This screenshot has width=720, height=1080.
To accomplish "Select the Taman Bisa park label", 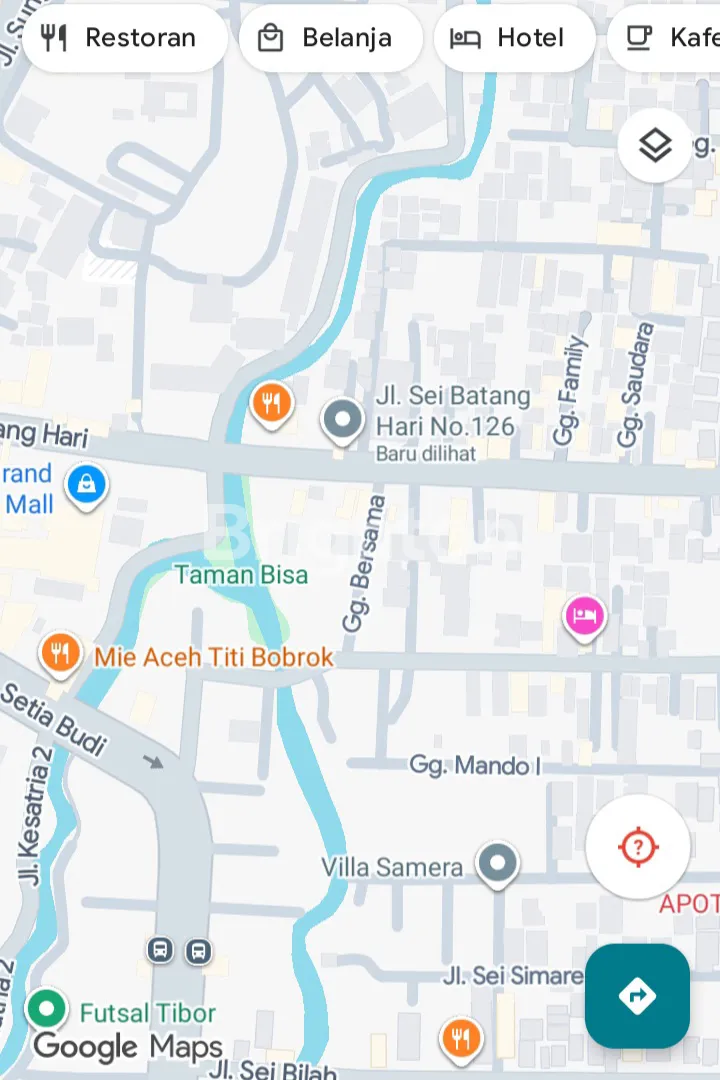I will click(x=241, y=575).
